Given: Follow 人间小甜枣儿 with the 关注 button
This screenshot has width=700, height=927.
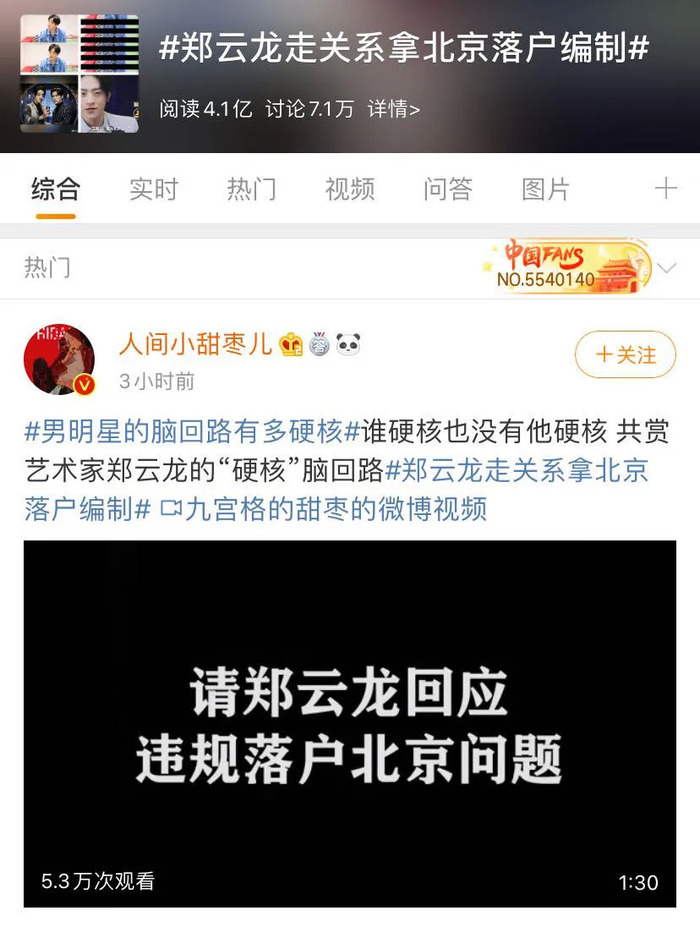Looking at the screenshot, I should 625,354.
